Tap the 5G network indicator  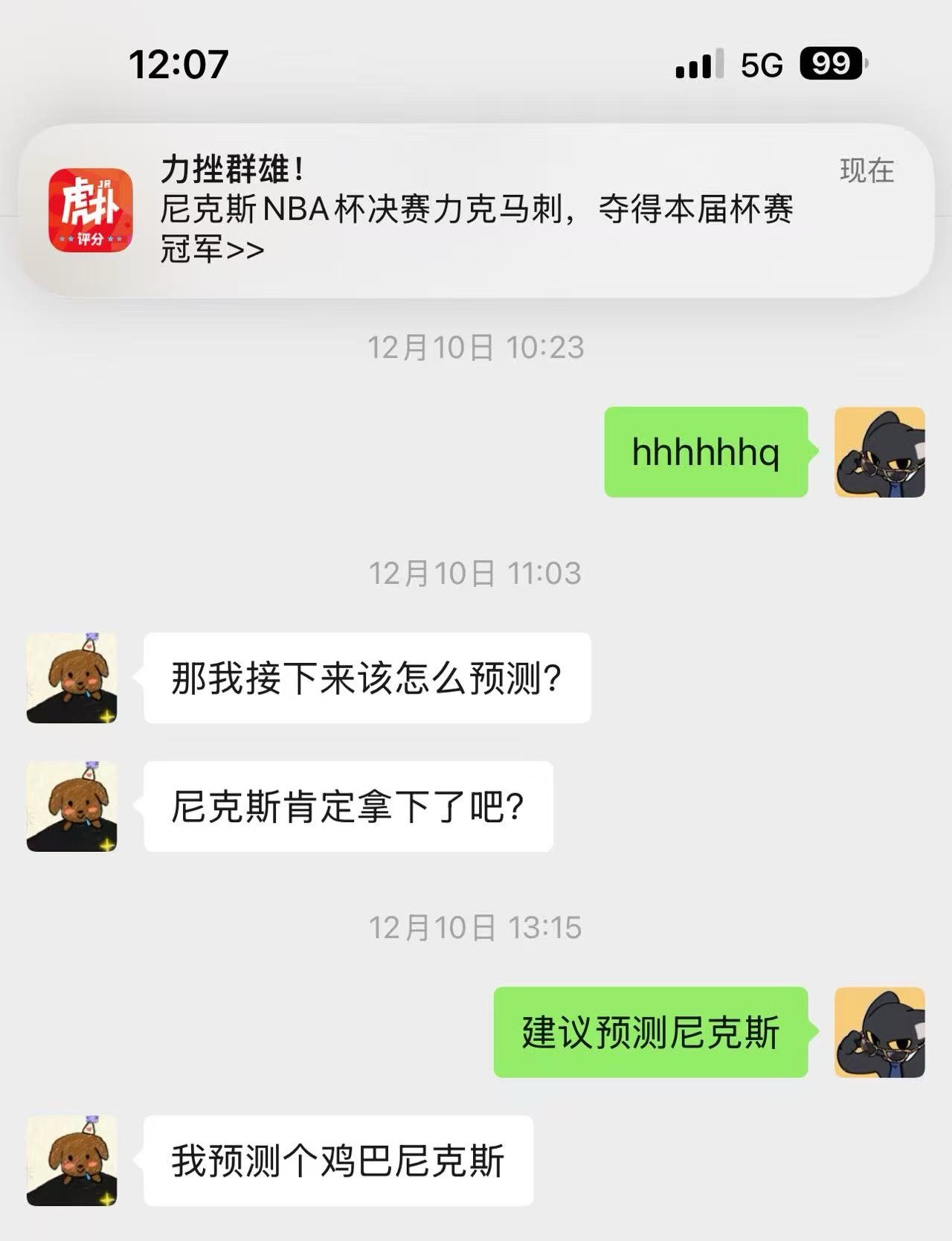tap(759, 65)
